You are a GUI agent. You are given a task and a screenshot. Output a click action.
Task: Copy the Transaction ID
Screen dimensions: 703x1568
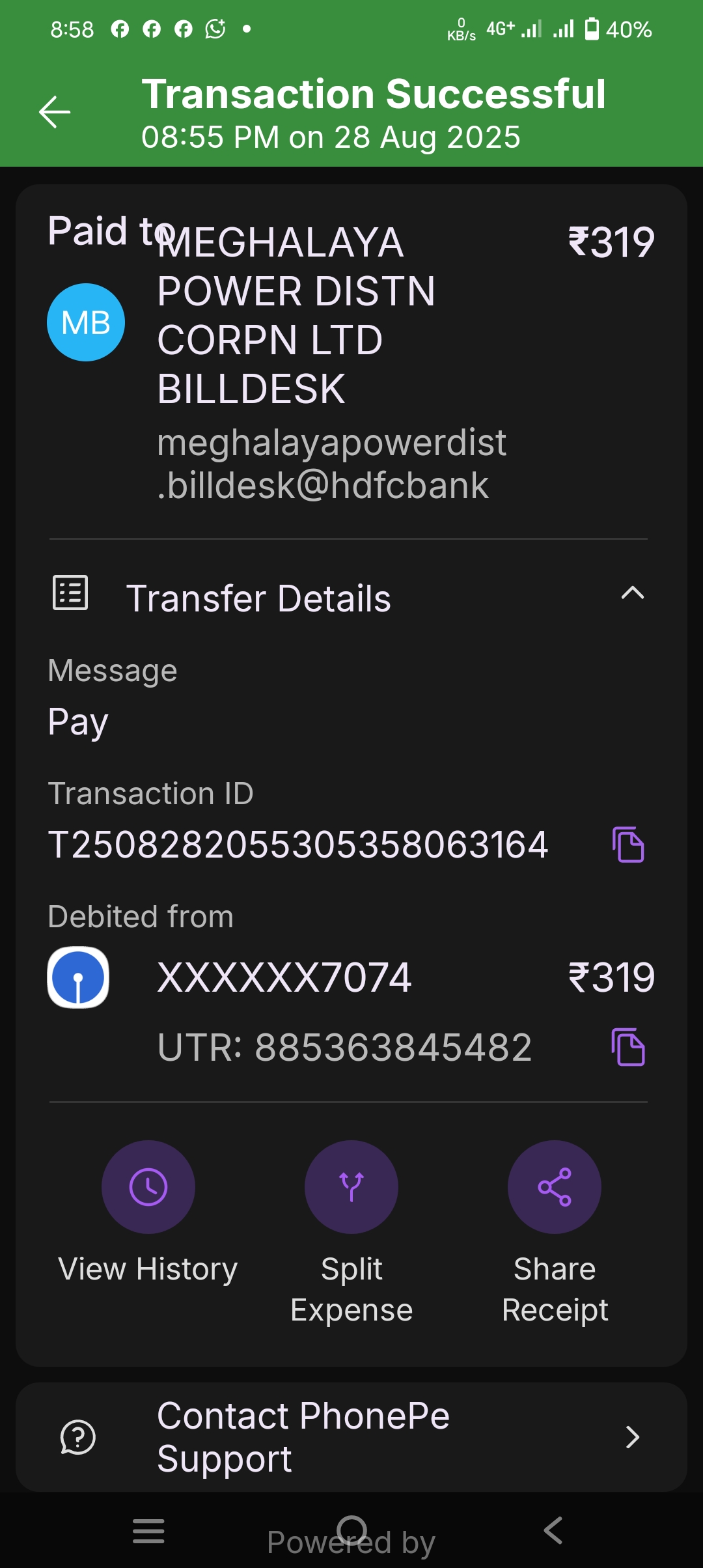628,845
